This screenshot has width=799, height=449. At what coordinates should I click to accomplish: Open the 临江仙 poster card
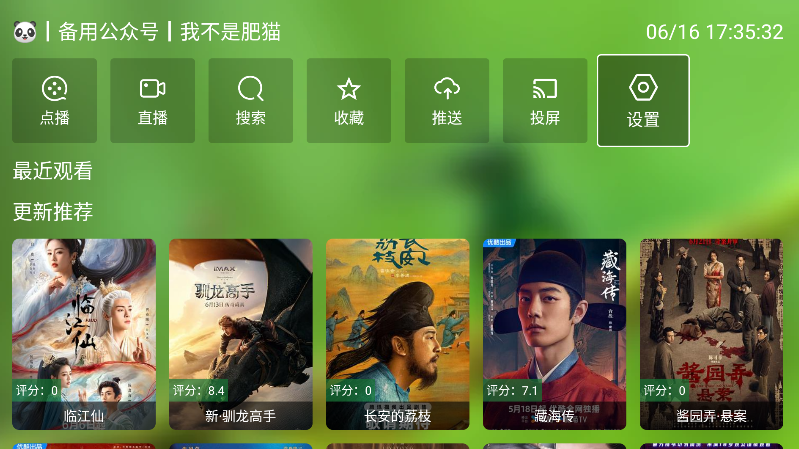point(84,333)
